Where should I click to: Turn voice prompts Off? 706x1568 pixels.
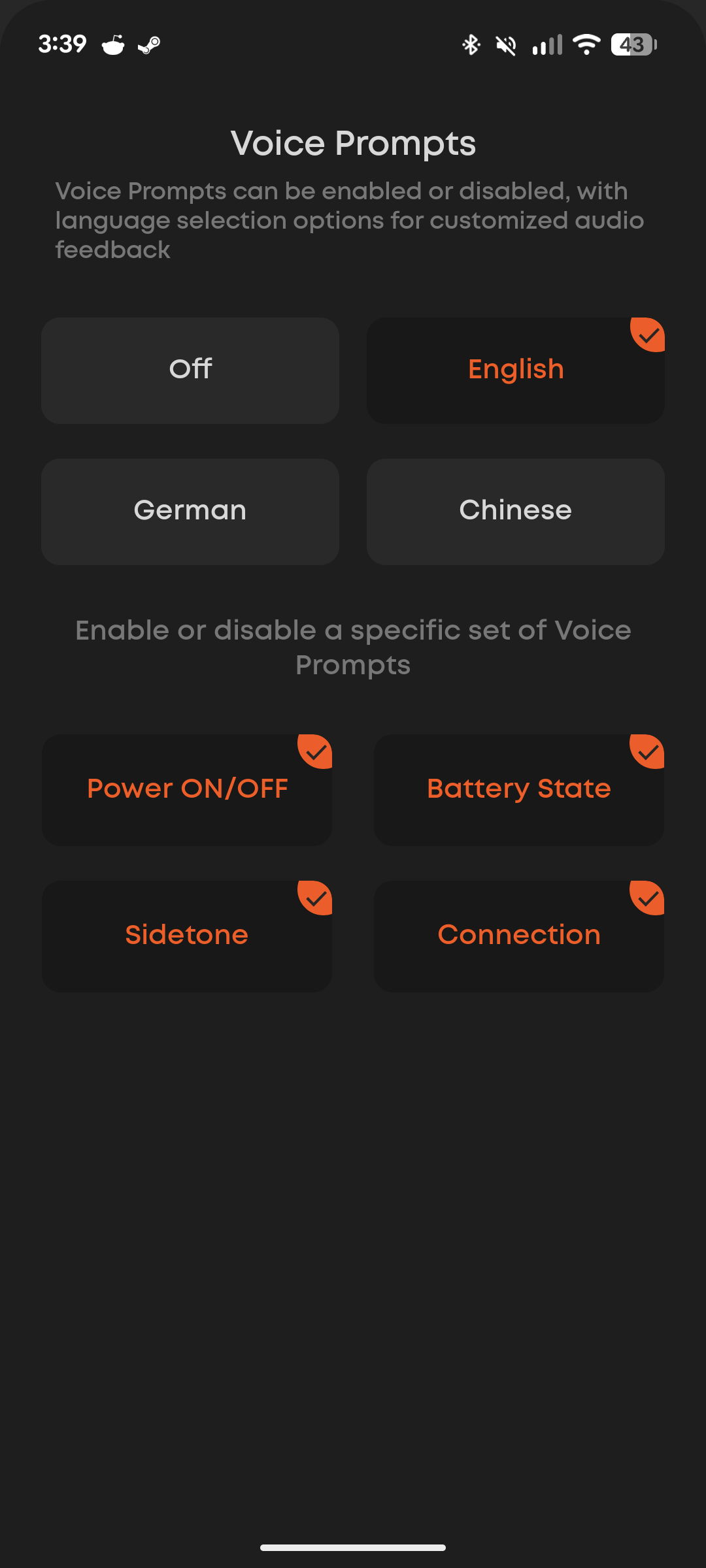pos(190,370)
